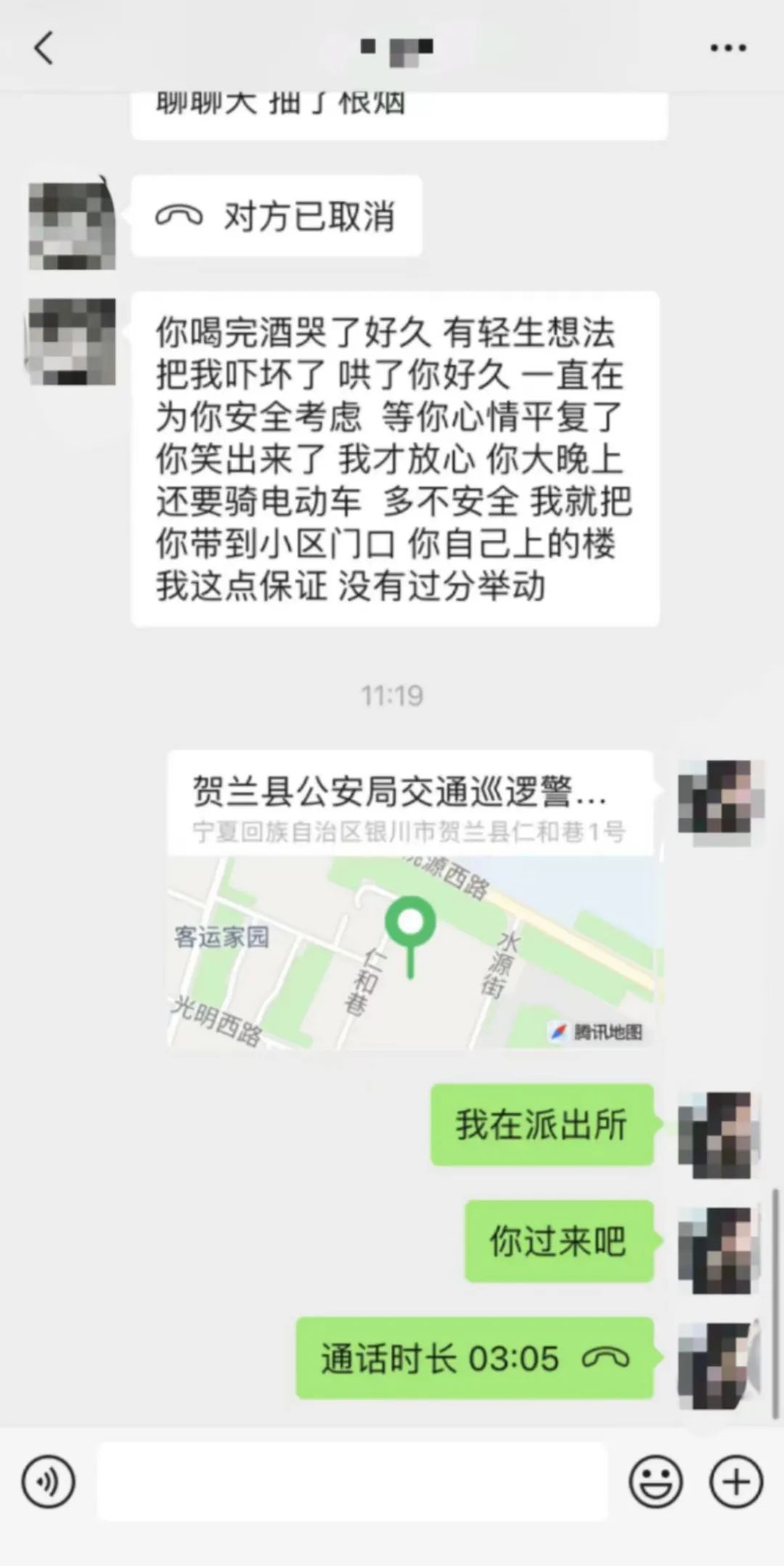The width and height of the screenshot is (784, 1566).
Task: Tap the pixelated chat title at top
Action: [x=396, y=48]
